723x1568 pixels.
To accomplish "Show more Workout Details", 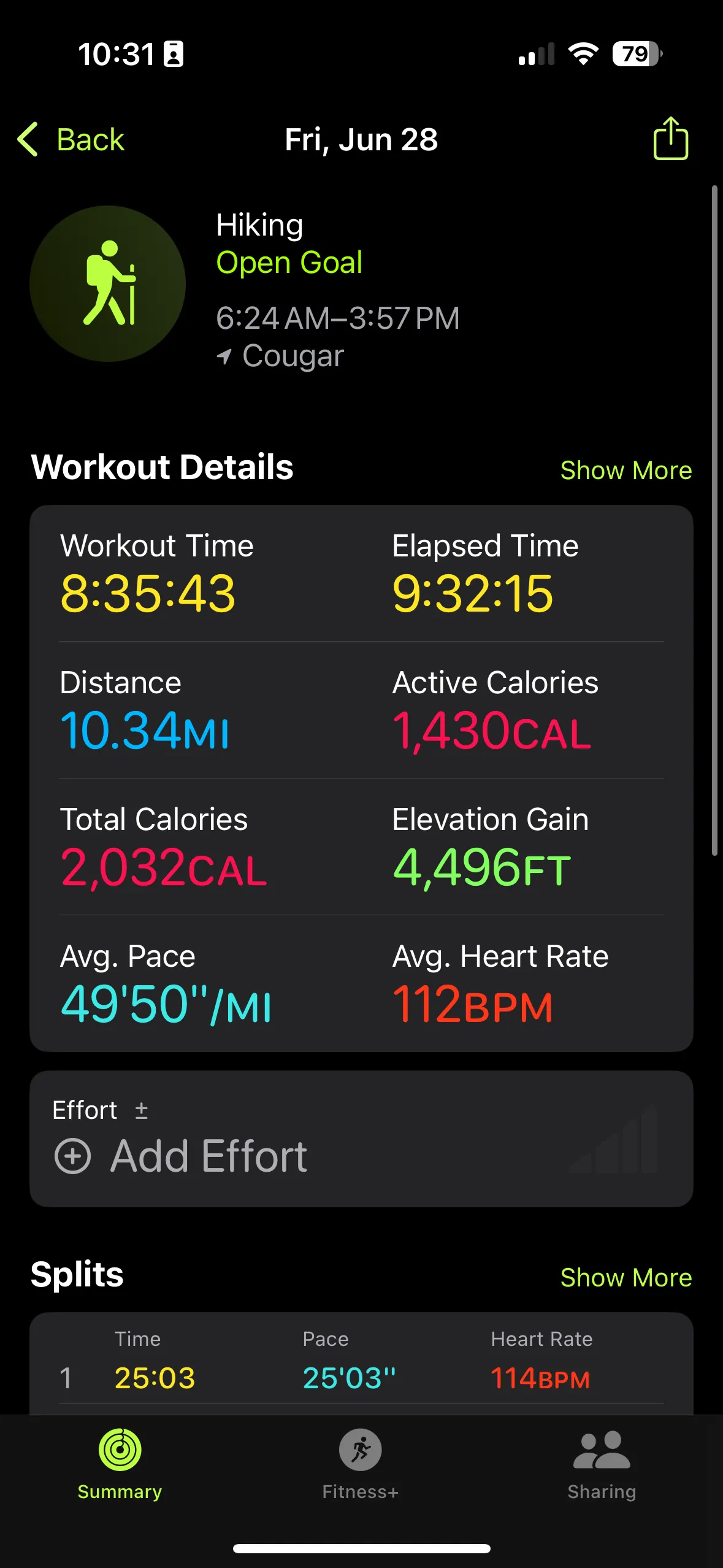I will (625, 471).
